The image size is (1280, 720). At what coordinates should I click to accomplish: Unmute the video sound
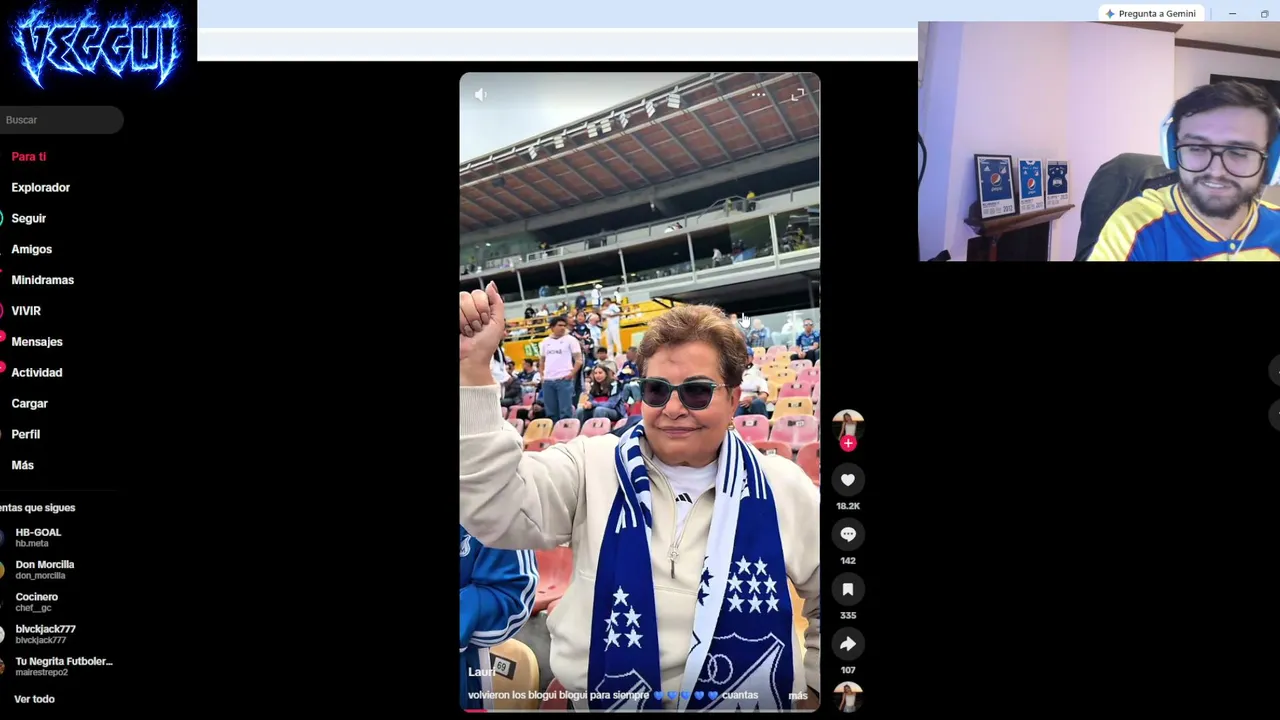coord(480,94)
